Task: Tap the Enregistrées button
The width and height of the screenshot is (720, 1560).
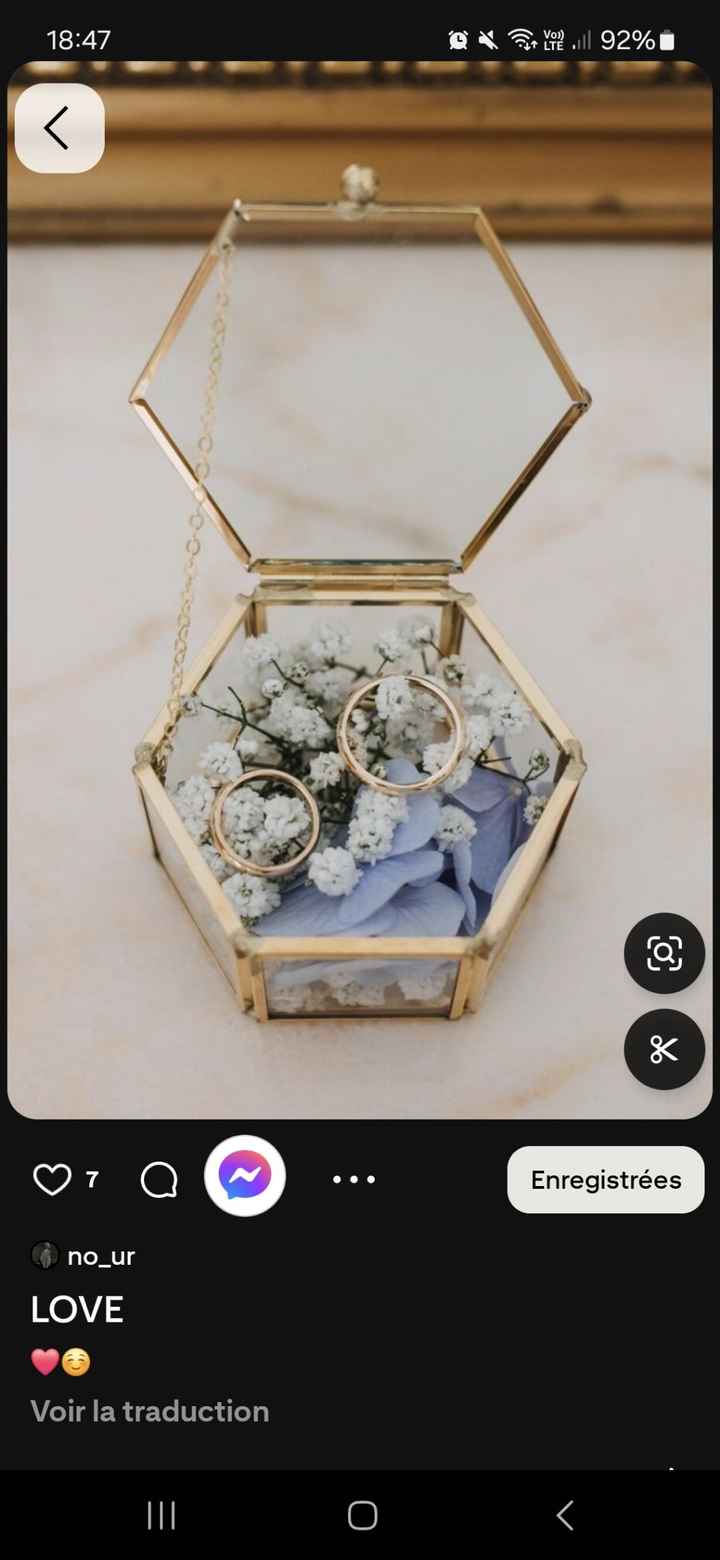Action: (x=605, y=1180)
